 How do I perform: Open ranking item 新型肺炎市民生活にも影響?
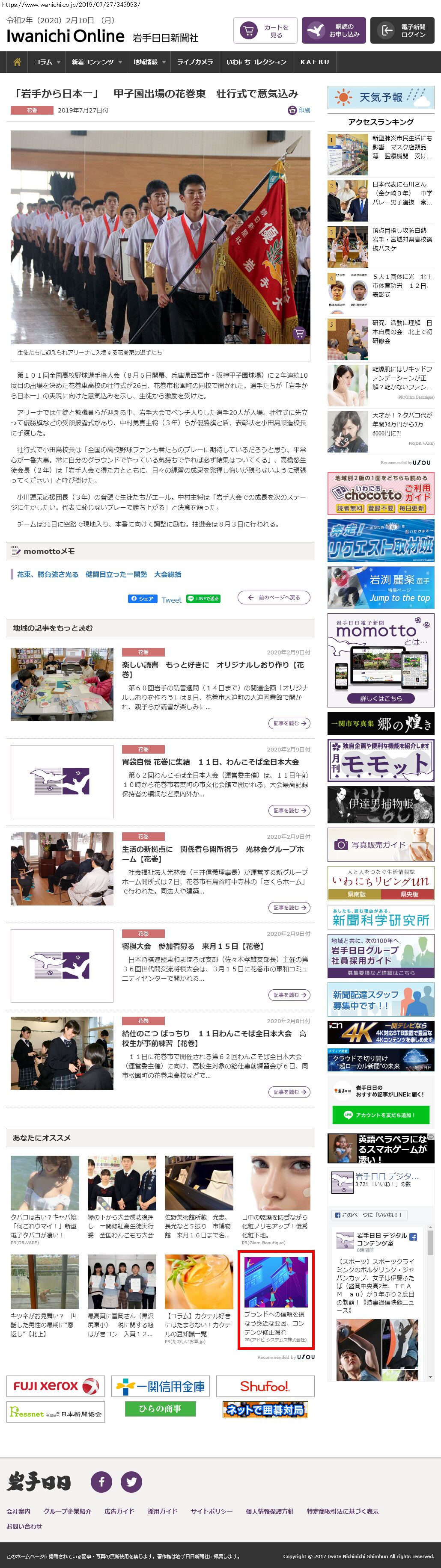pos(402,147)
